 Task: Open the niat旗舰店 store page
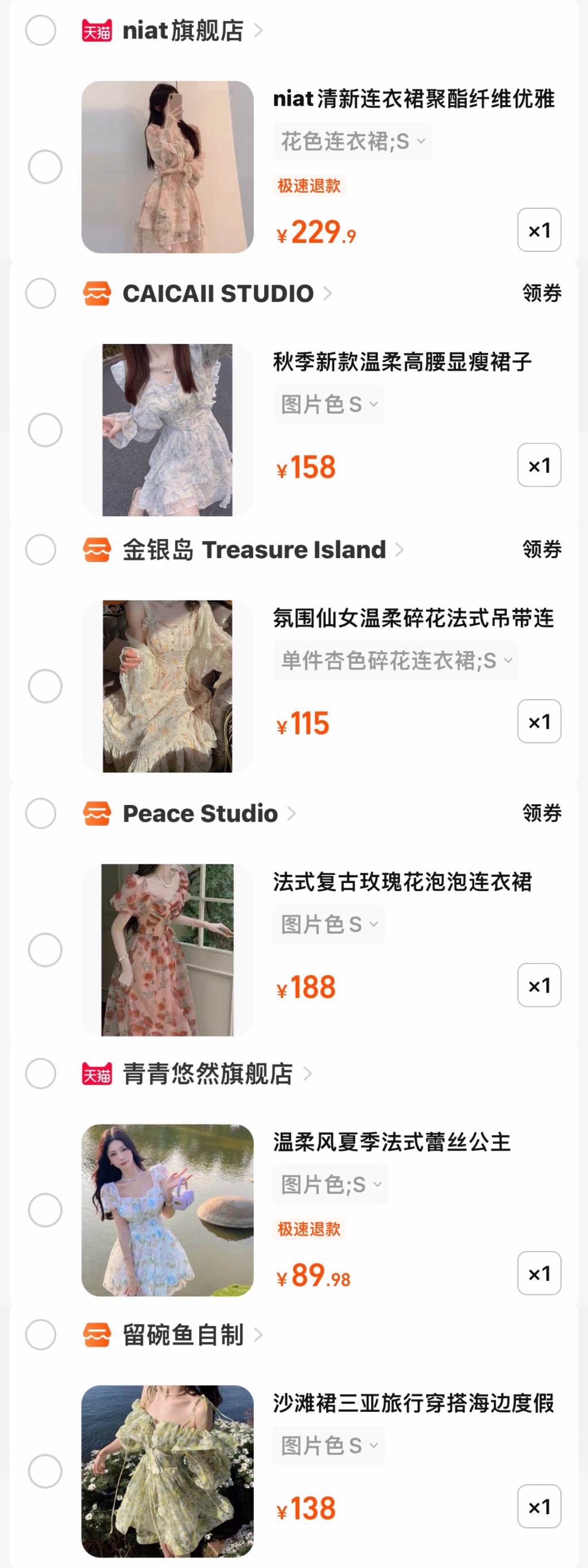coord(183,30)
